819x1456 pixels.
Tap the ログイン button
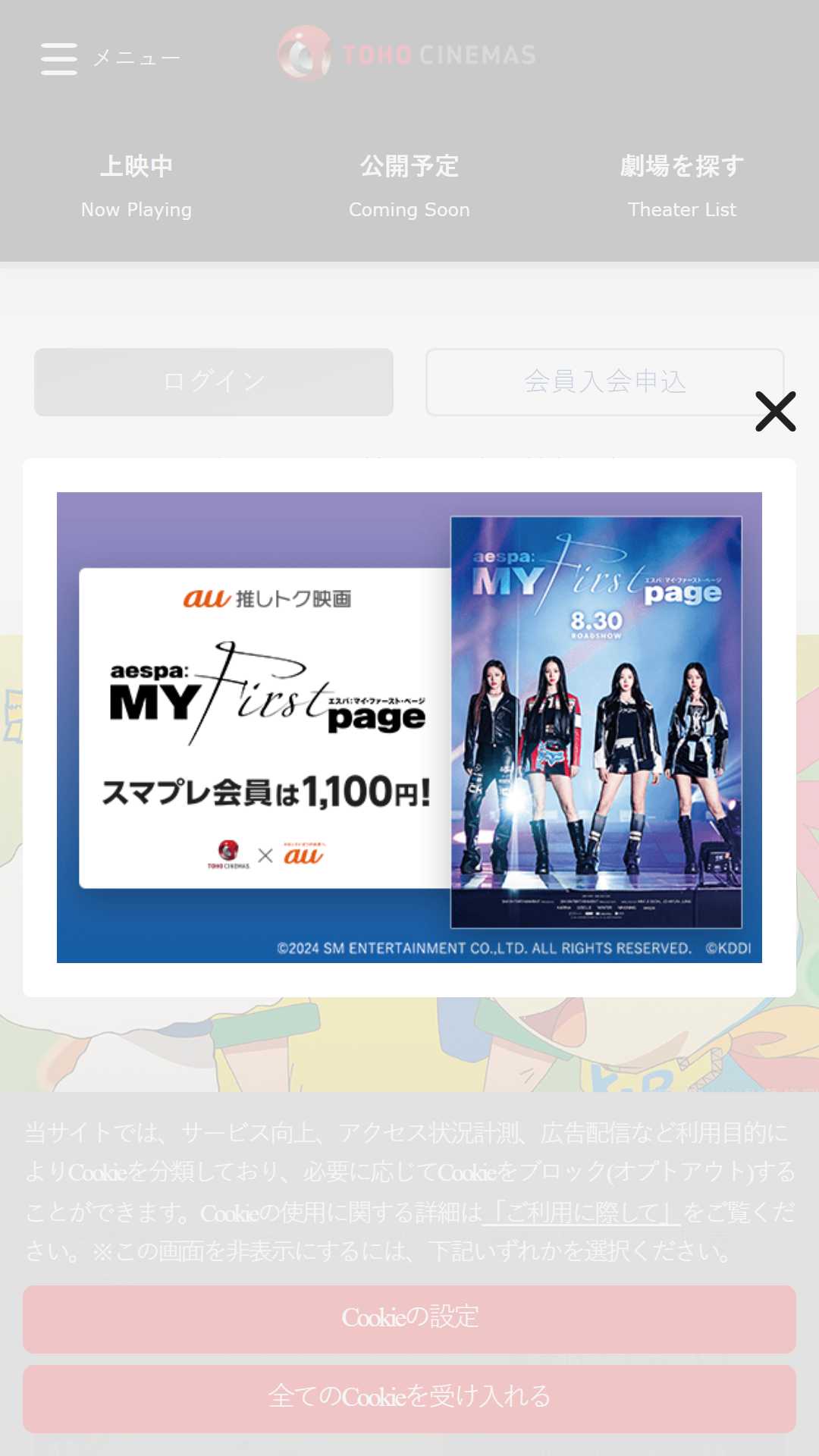click(x=214, y=382)
